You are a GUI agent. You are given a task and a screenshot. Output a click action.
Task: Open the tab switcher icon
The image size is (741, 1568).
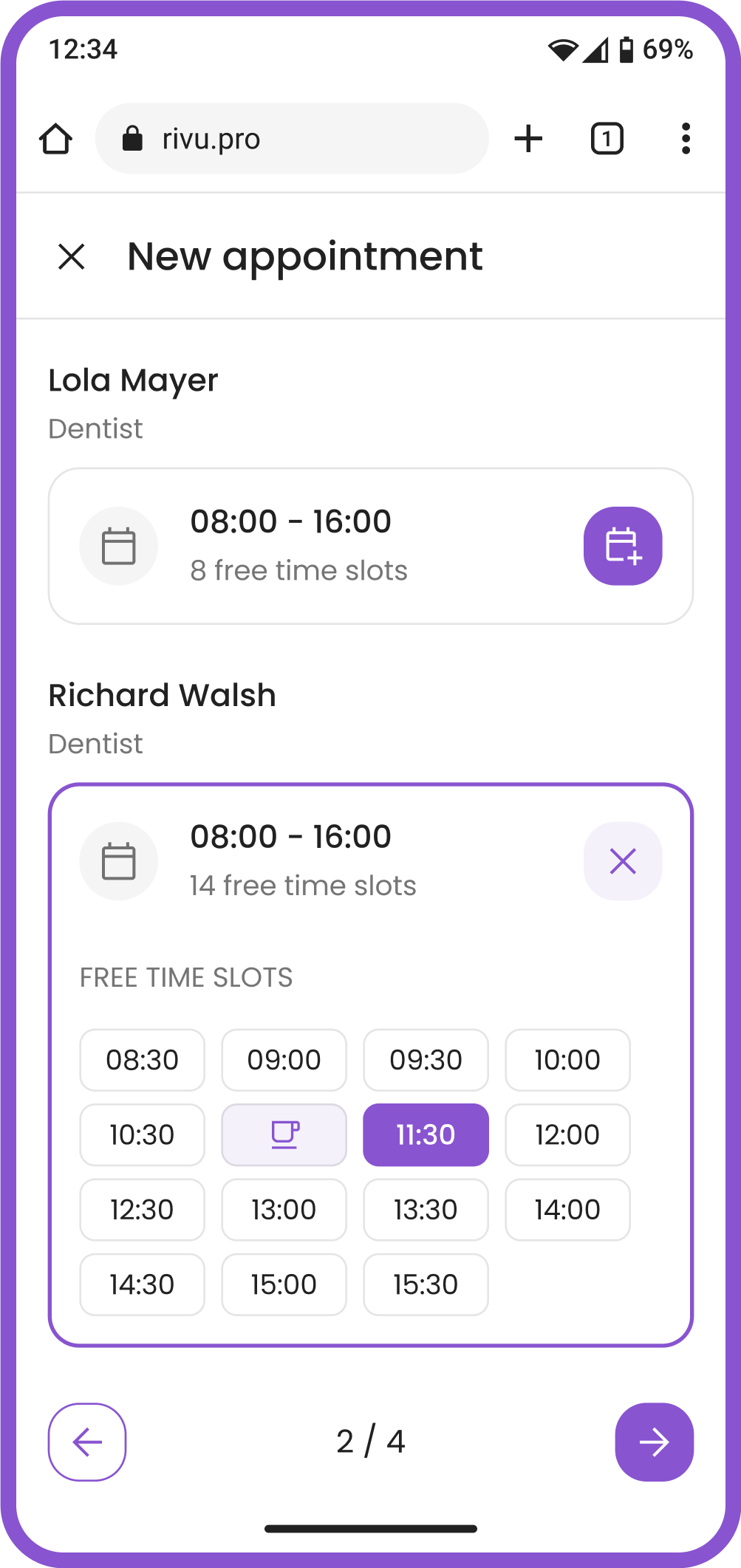(x=607, y=139)
